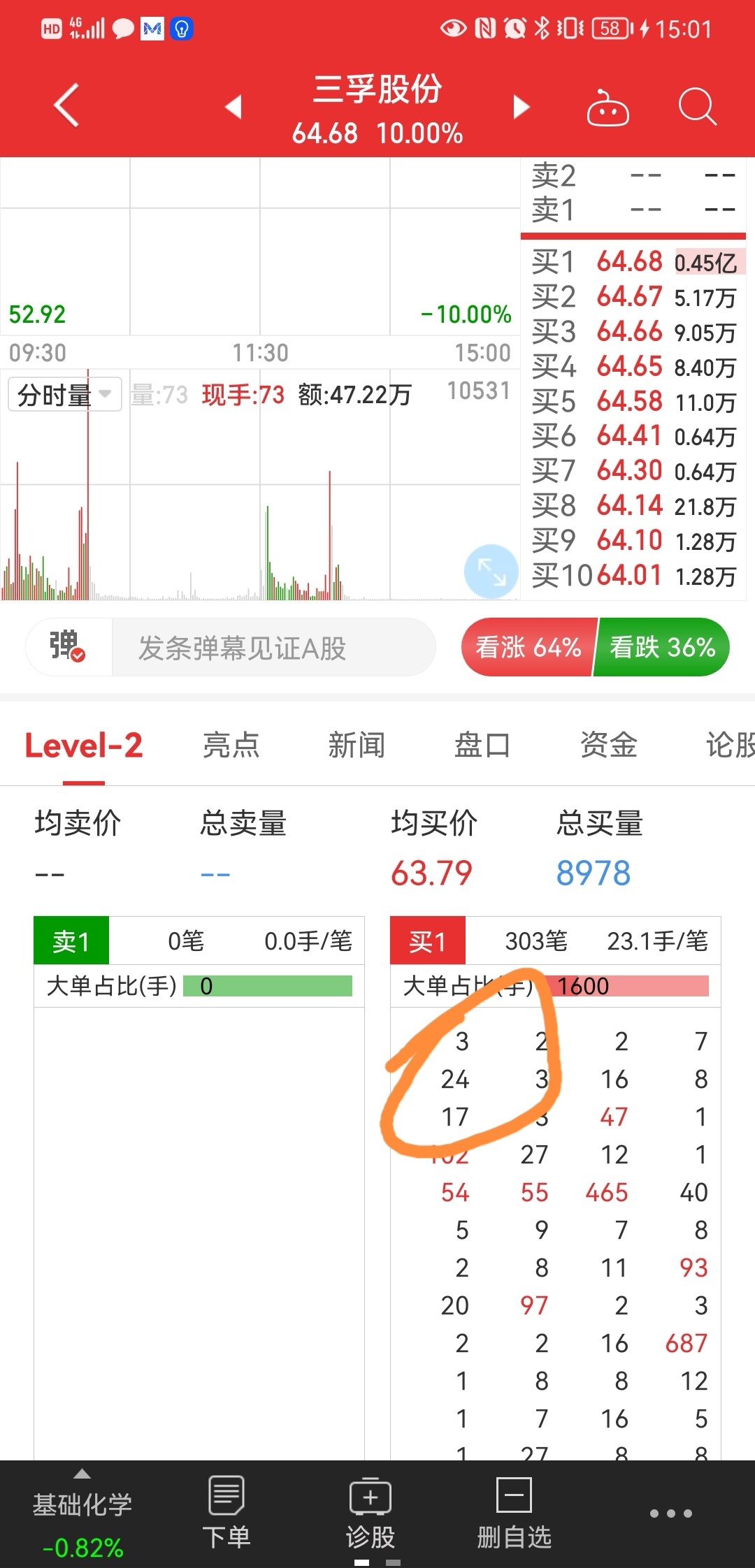Toggle the 弹 danmaku switch
The height and width of the screenshot is (1568, 755).
pos(69,647)
